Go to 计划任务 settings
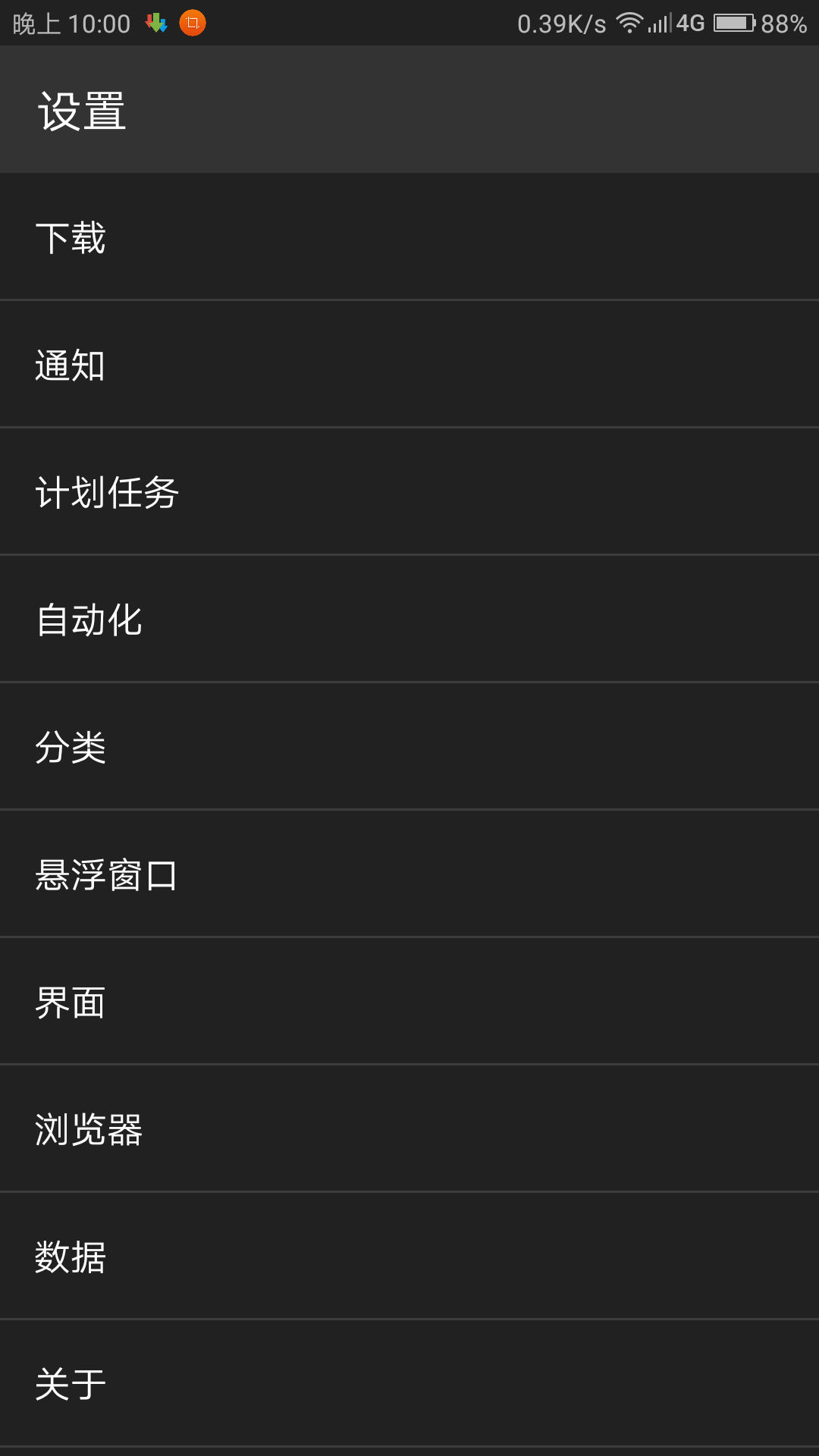Screen dimensions: 819x1456 (x=409, y=491)
